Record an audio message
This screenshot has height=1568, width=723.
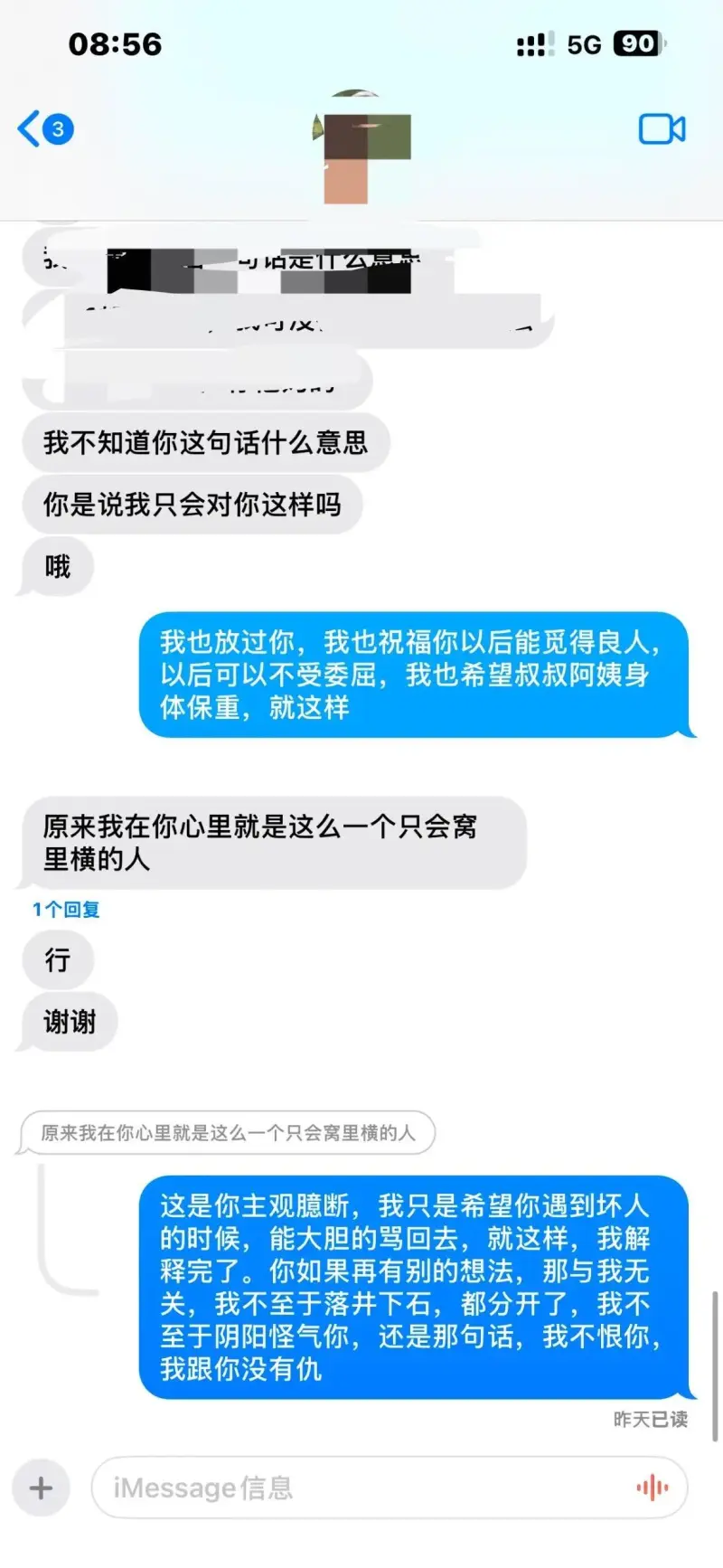pos(652,1488)
